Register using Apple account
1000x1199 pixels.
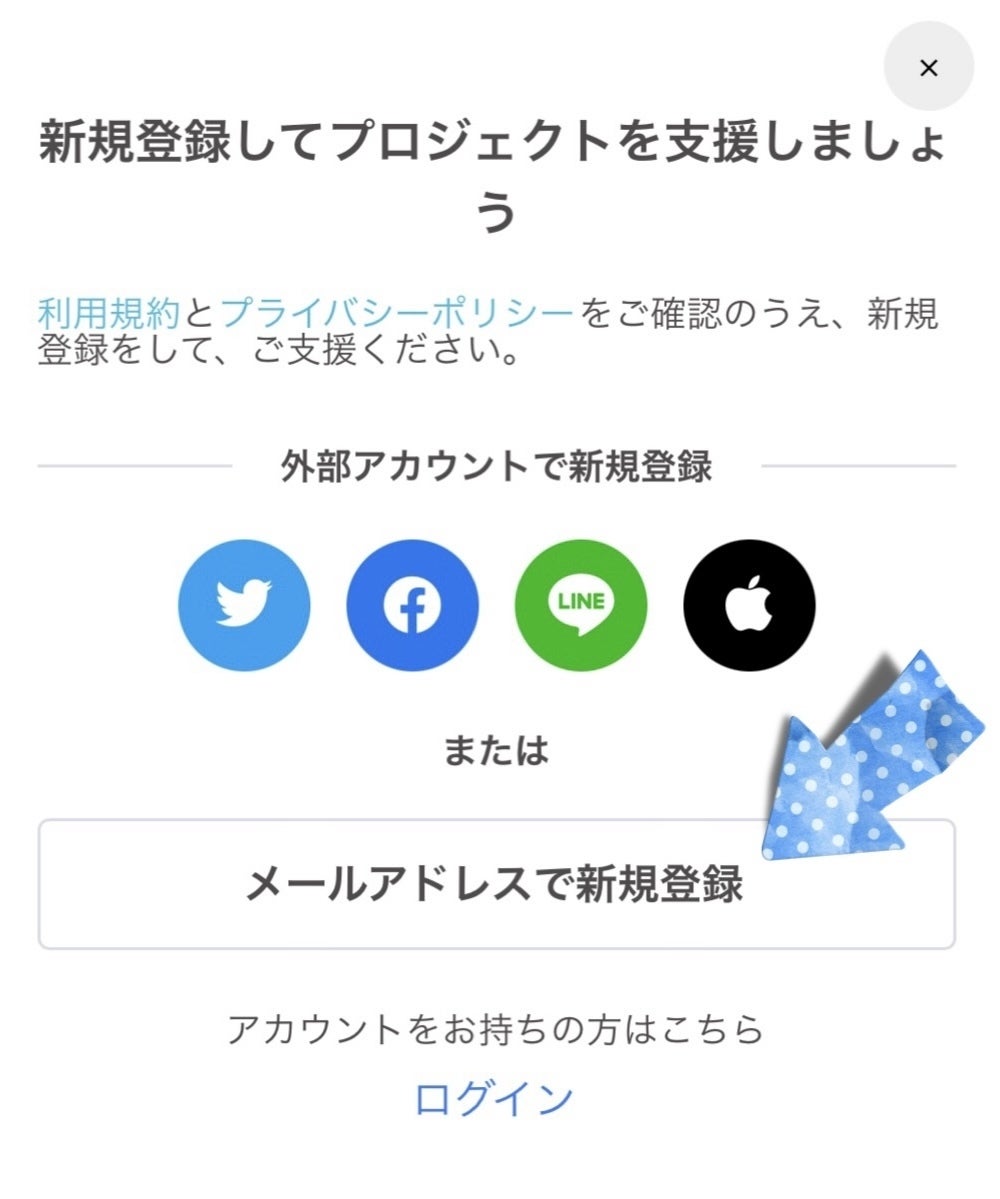(x=749, y=605)
